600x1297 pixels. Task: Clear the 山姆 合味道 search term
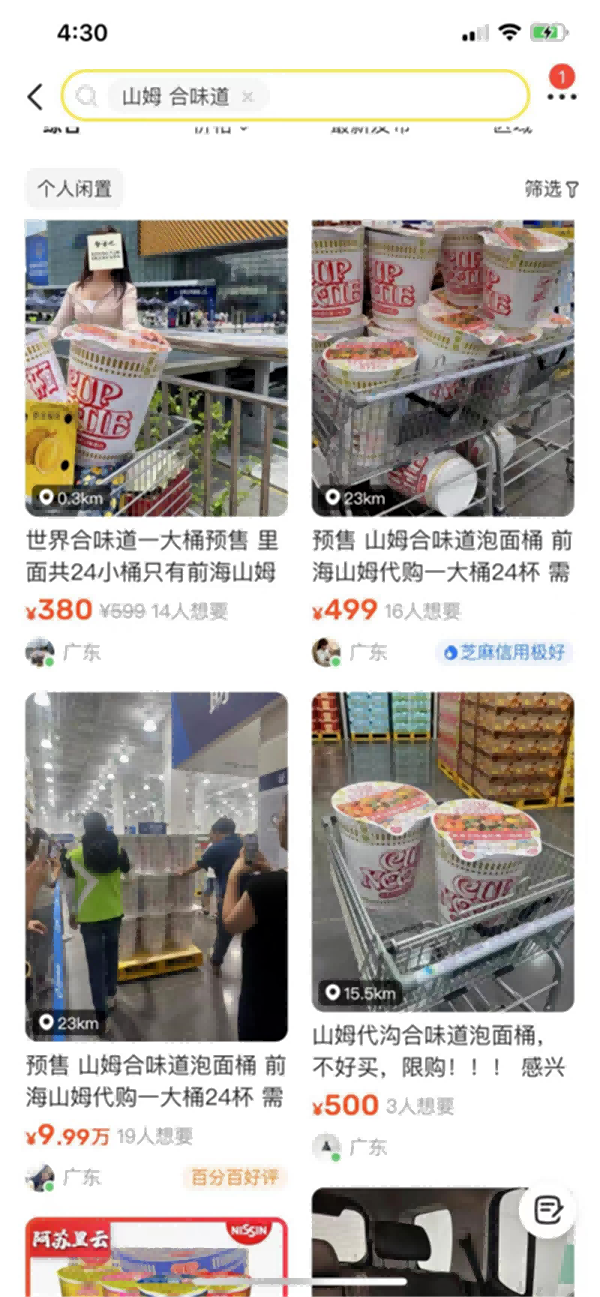tap(248, 97)
